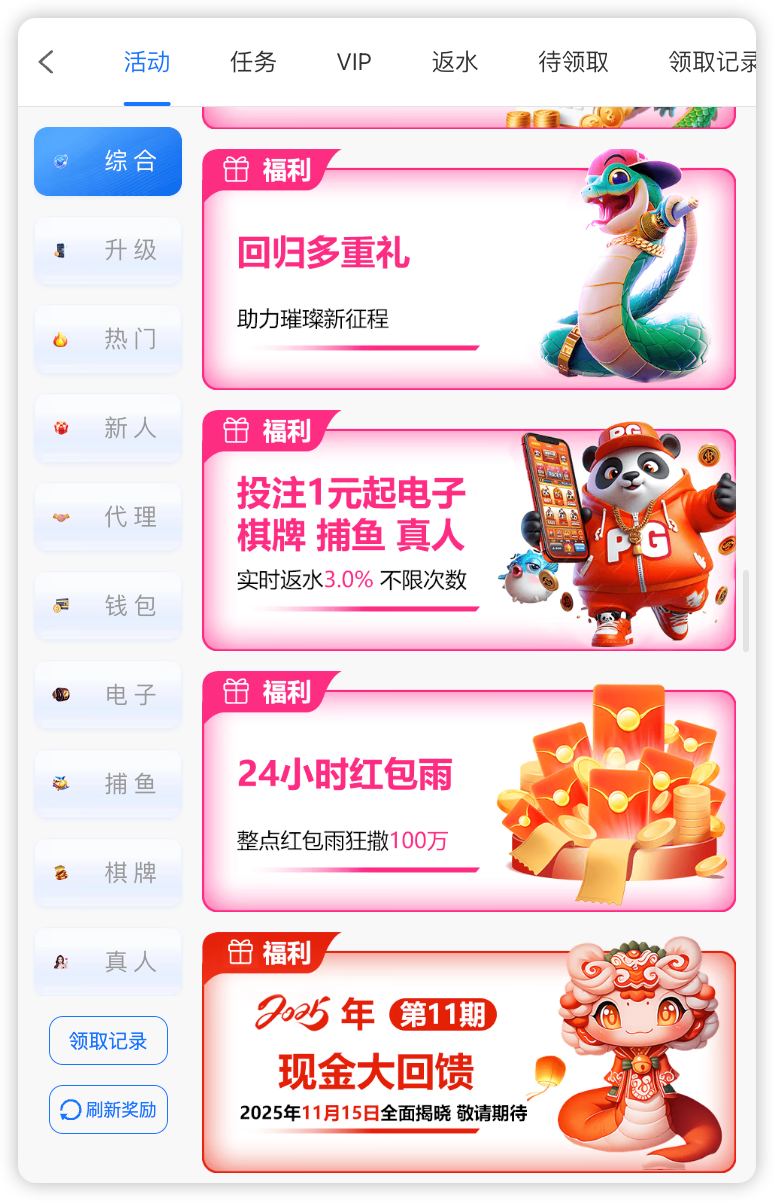Tap the 领取记录 button in the sidebar
The width and height of the screenshot is (774, 1201).
coord(108,1041)
